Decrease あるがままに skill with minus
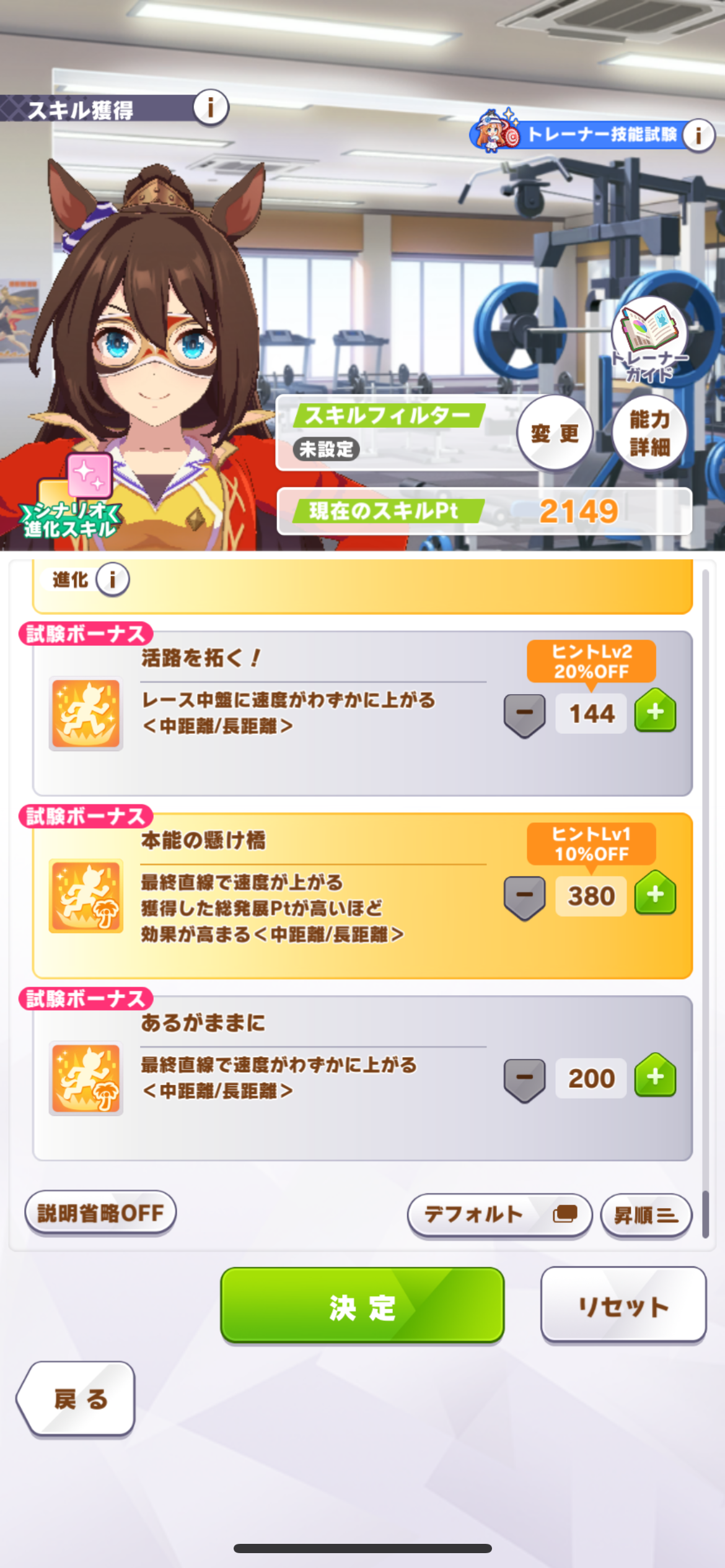 524,1078
